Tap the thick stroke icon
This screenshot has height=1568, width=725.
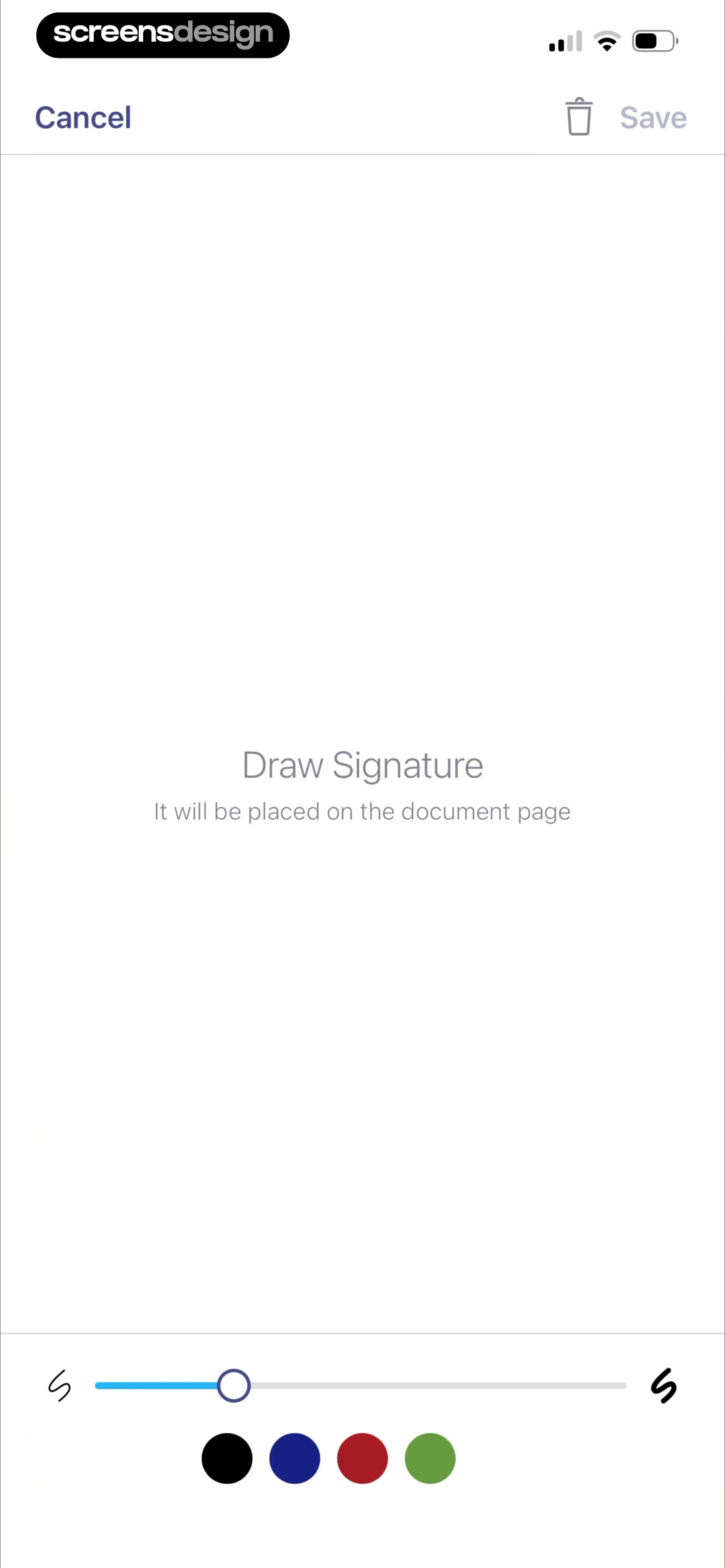click(x=664, y=1386)
